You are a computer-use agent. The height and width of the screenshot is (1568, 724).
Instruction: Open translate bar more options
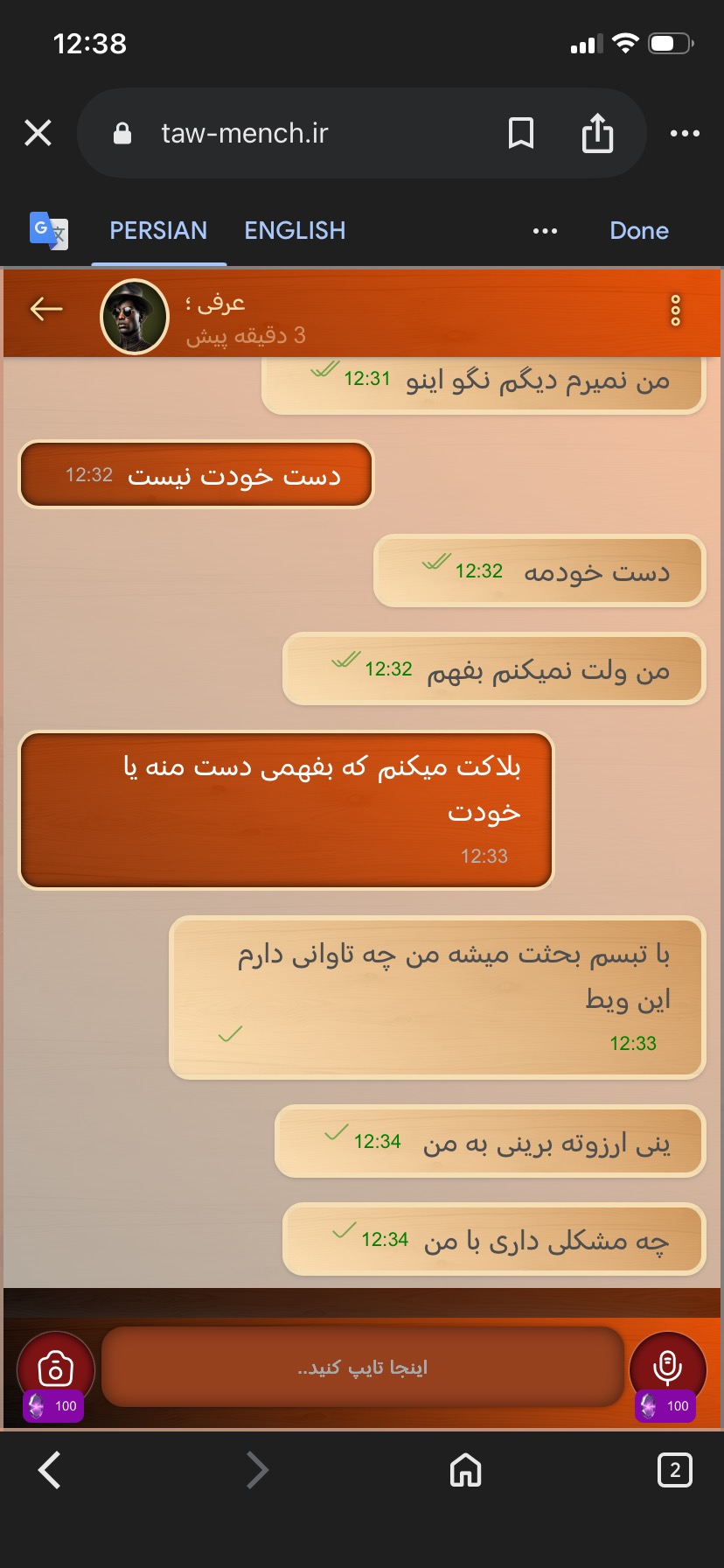pyautogui.click(x=545, y=231)
